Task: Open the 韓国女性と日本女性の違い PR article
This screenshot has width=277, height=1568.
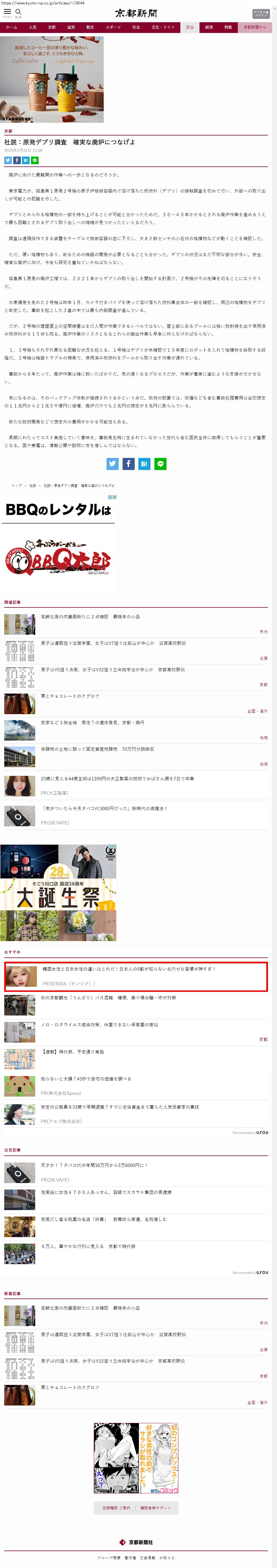Action: pos(128,969)
